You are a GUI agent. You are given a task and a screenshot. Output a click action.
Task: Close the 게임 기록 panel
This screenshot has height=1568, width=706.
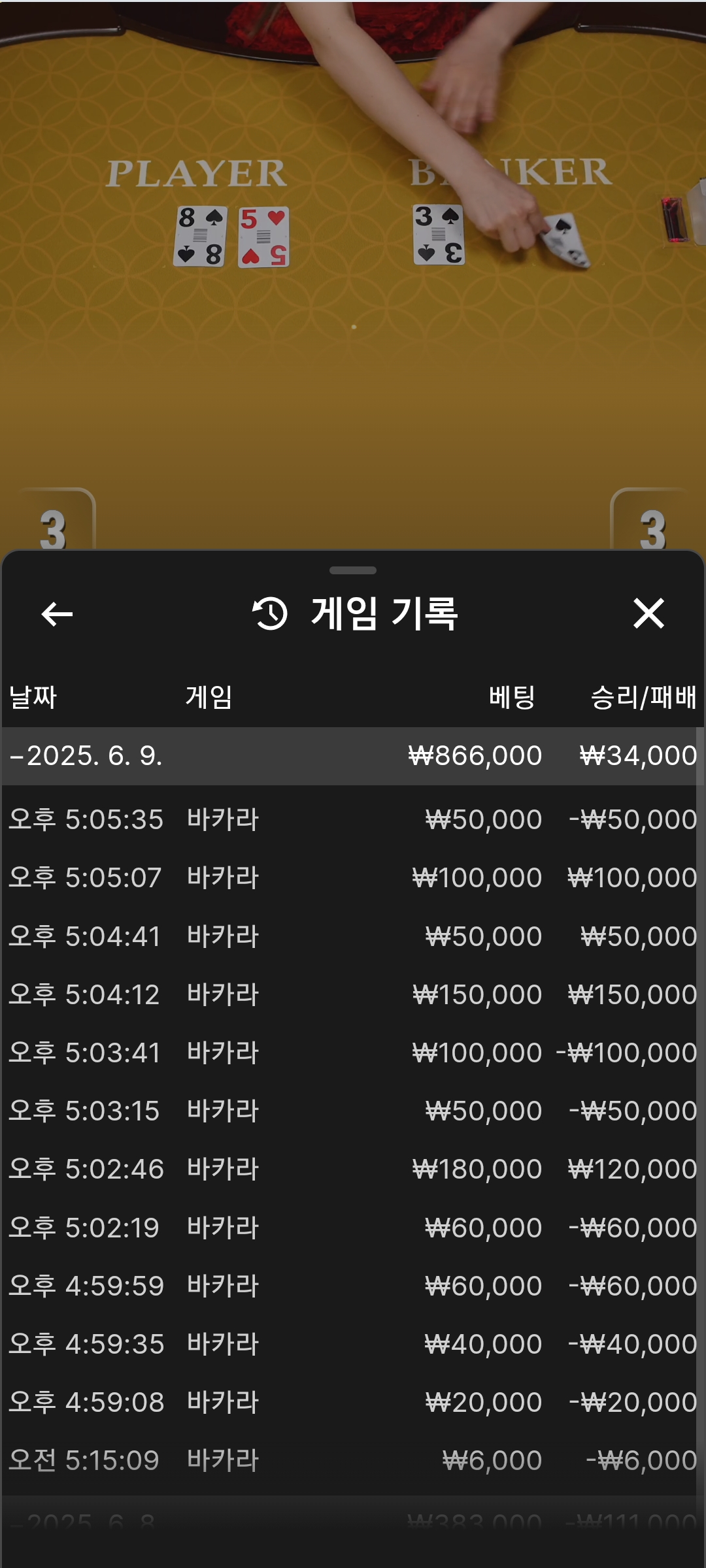click(x=648, y=613)
